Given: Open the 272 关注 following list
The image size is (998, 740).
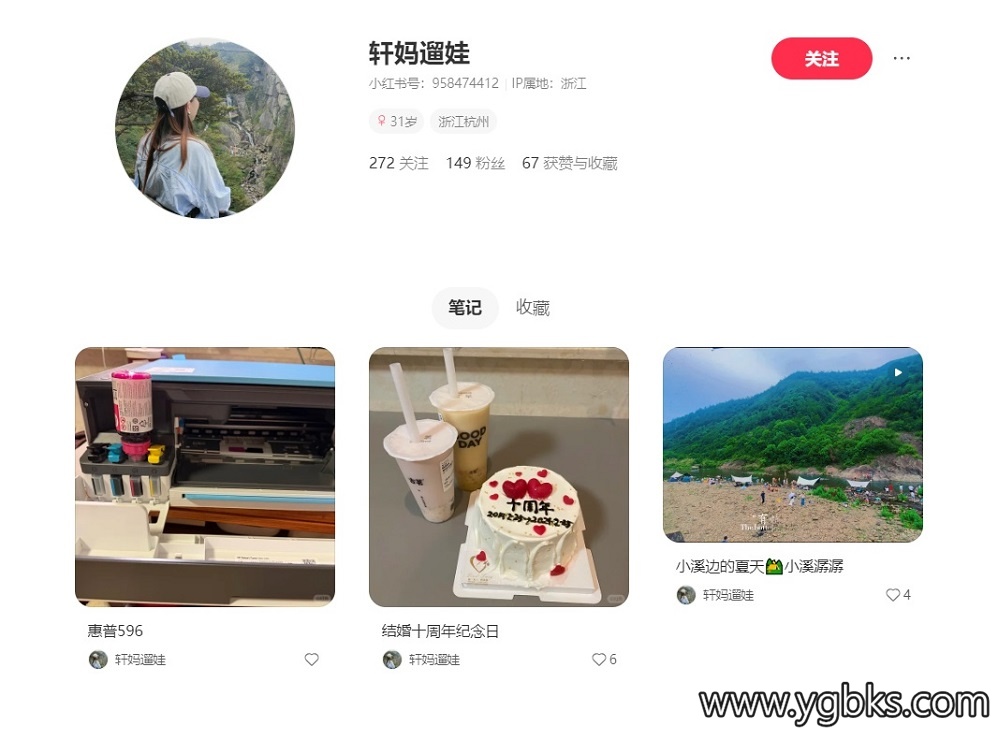Looking at the screenshot, I should [x=398, y=163].
